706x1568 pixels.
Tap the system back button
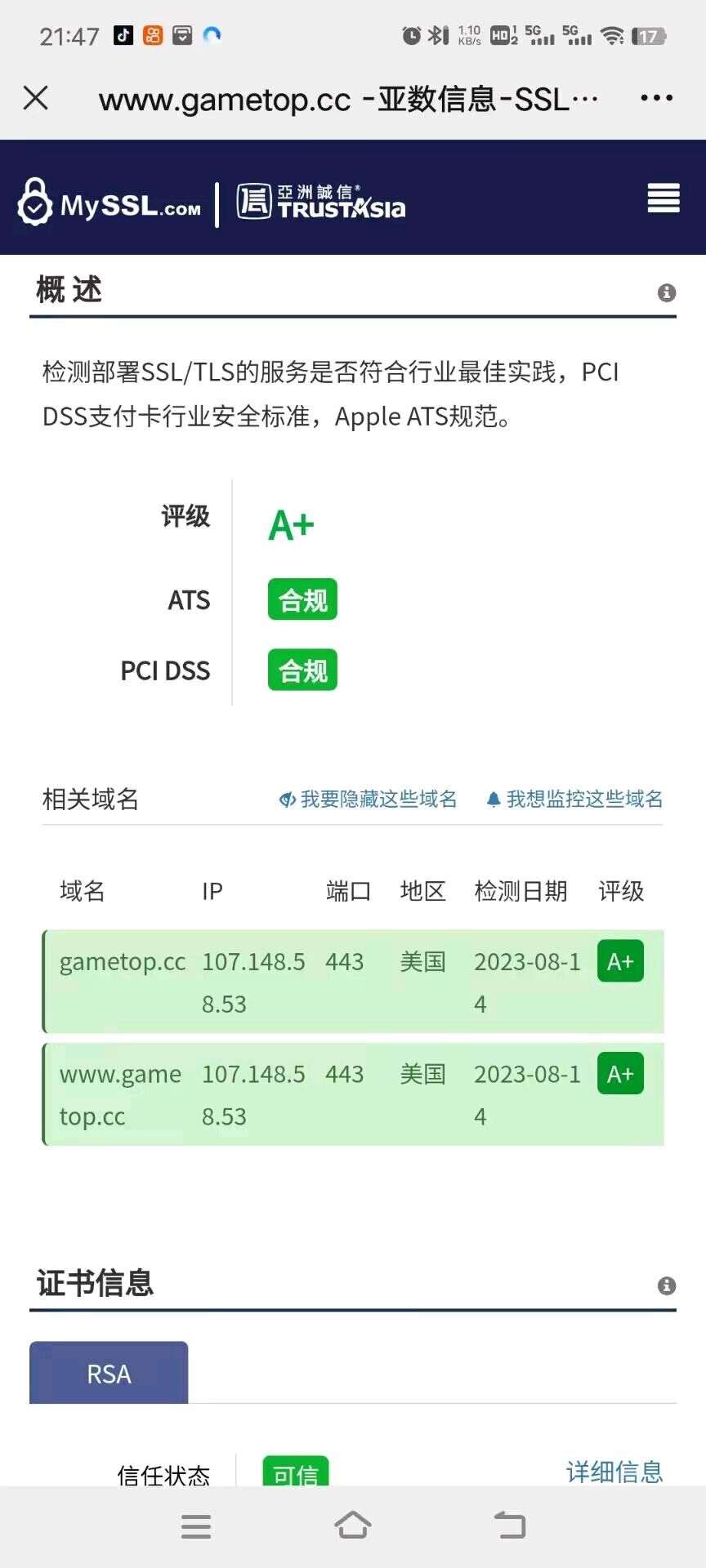[x=510, y=1526]
